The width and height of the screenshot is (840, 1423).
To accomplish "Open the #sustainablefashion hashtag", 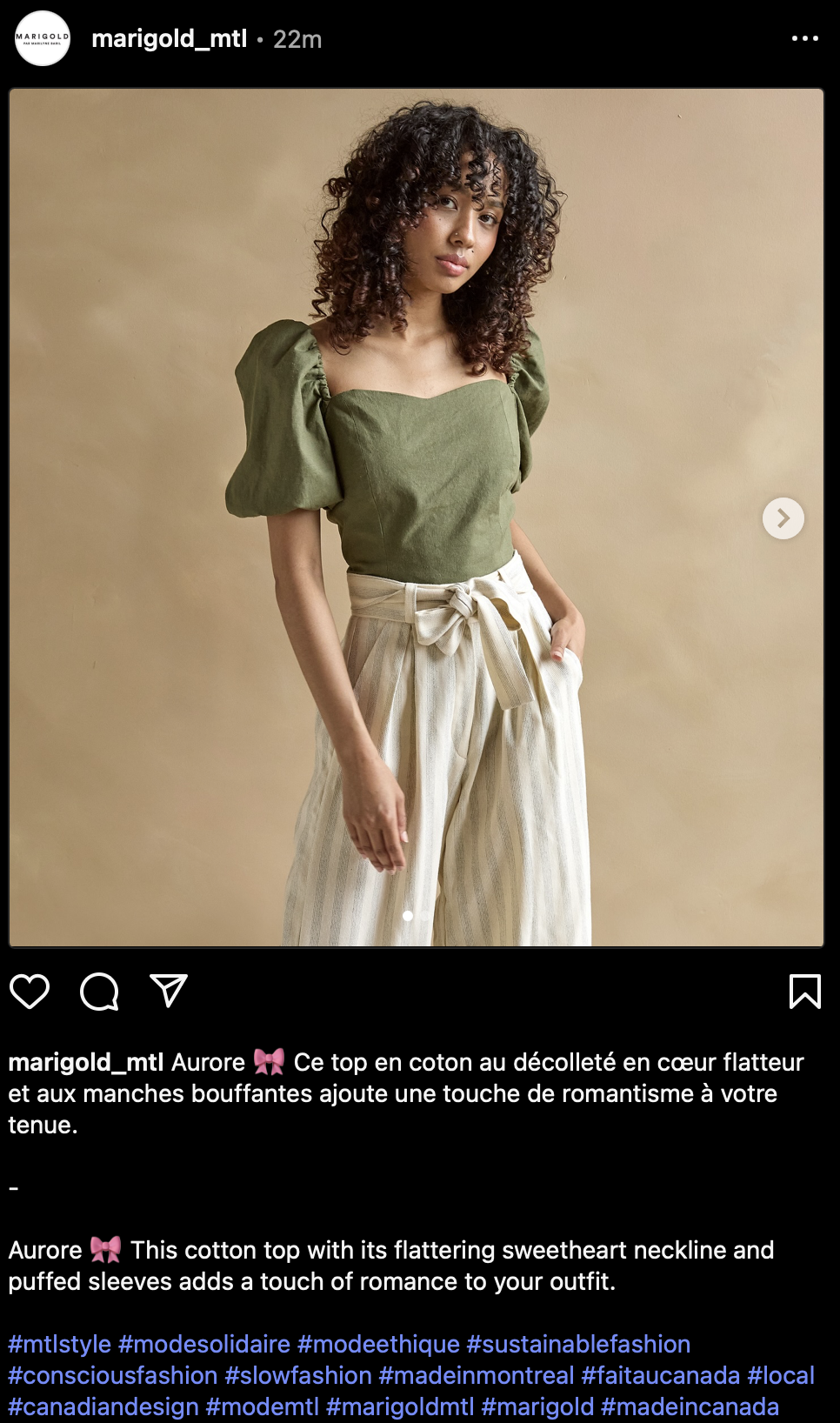I will [578, 1344].
